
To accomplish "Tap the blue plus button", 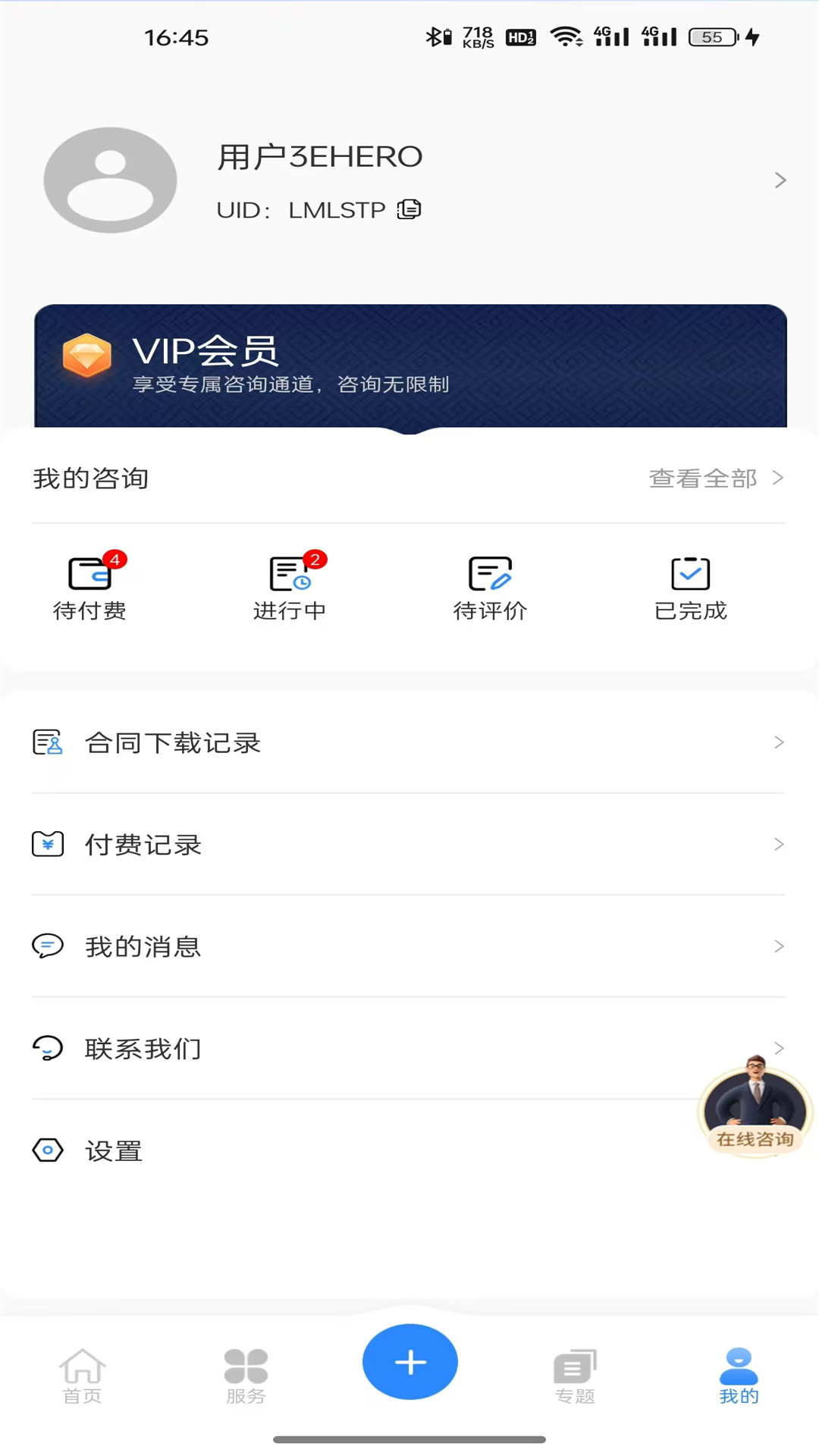I will pyautogui.click(x=410, y=1362).
